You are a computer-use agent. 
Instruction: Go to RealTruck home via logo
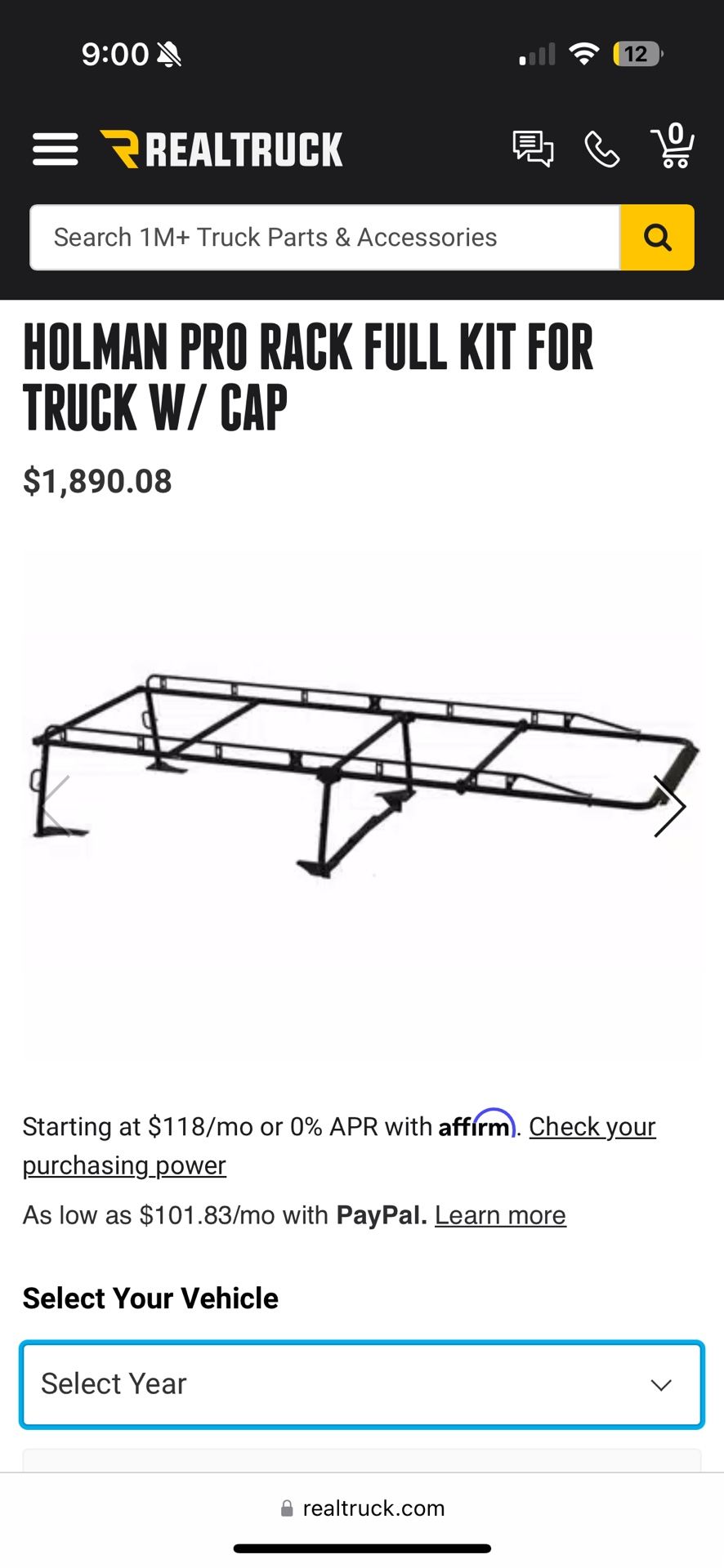pos(221,149)
